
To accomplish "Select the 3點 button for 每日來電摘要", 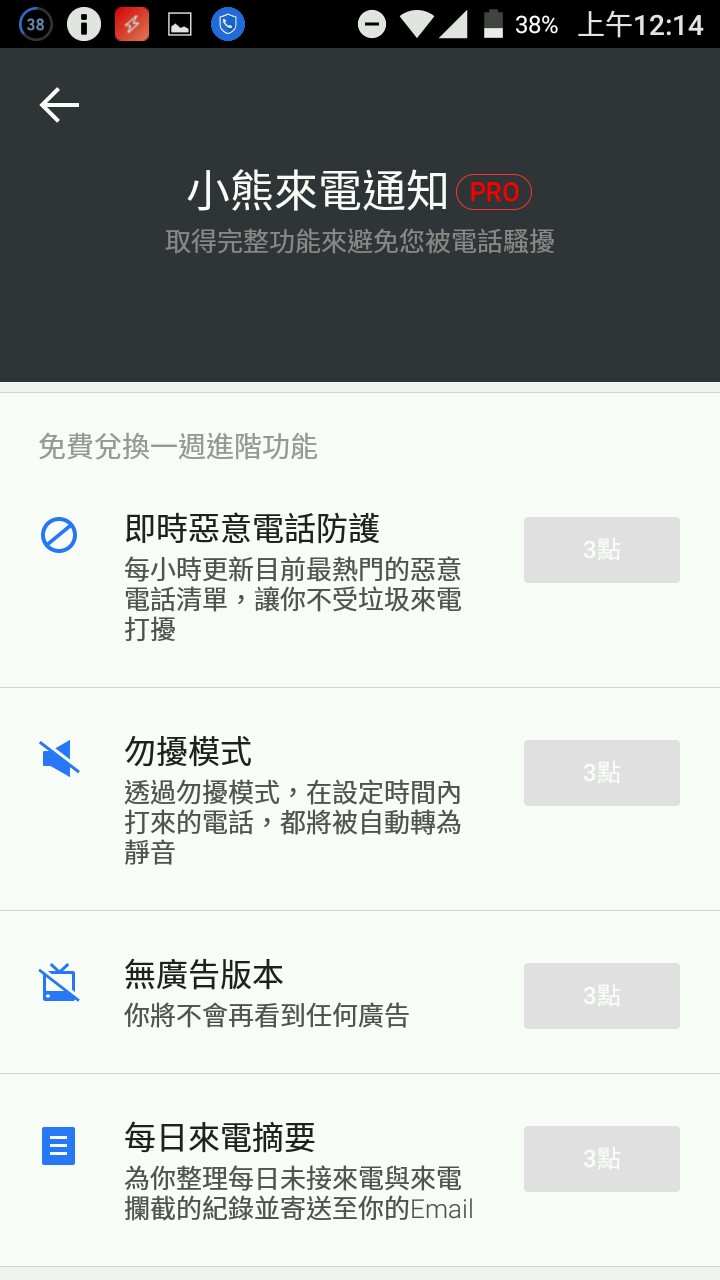I will 601,1159.
